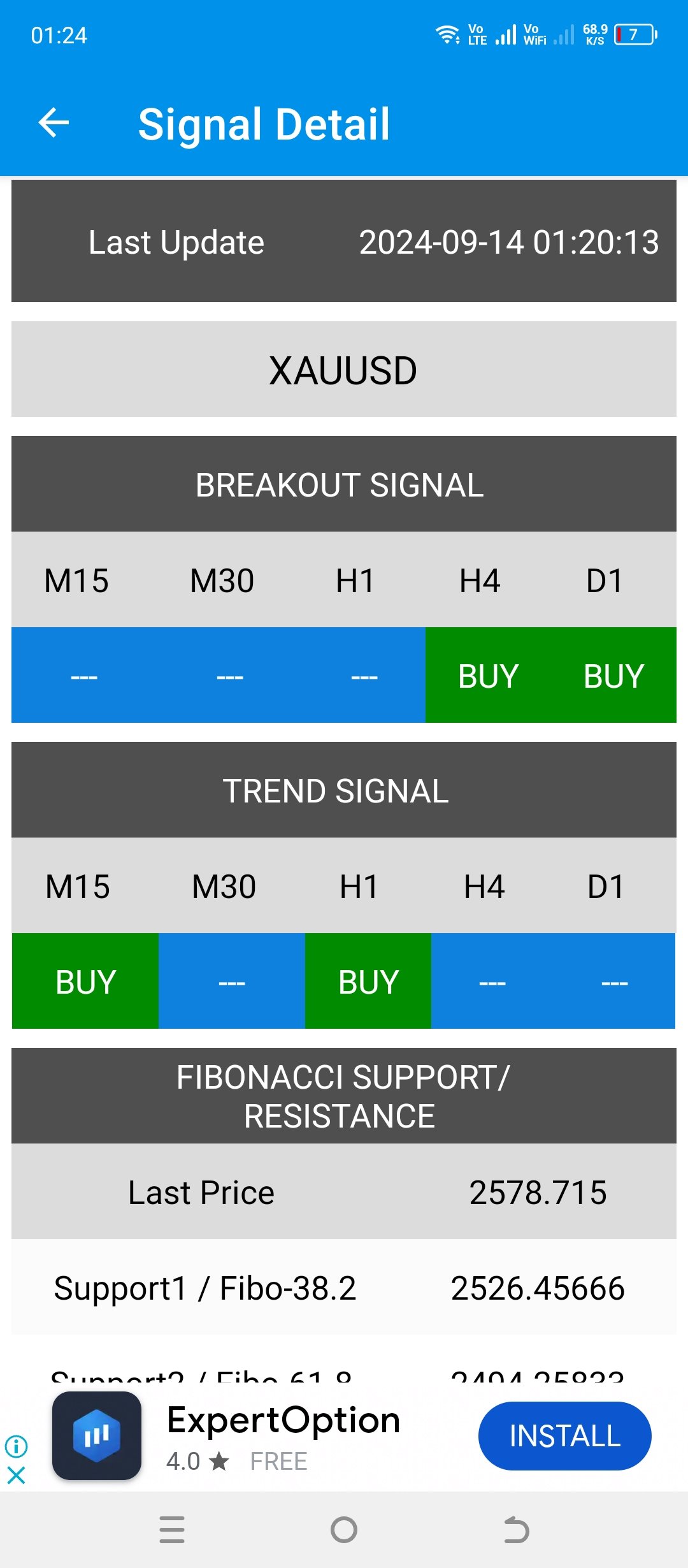
Task: Close the ExpertOption ad banner
Action: (16, 1475)
